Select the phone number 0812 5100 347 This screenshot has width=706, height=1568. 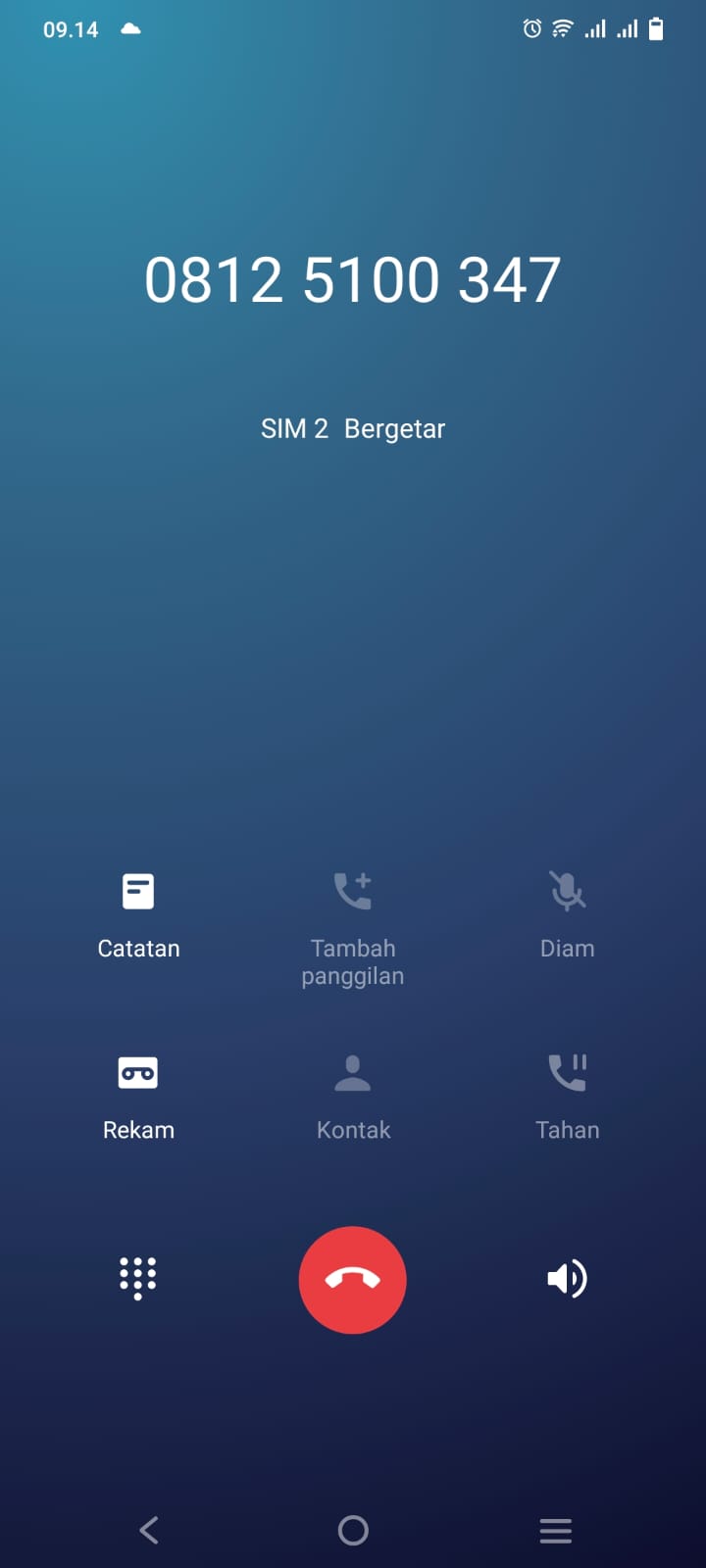pyautogui.click(x=353, y=279)
